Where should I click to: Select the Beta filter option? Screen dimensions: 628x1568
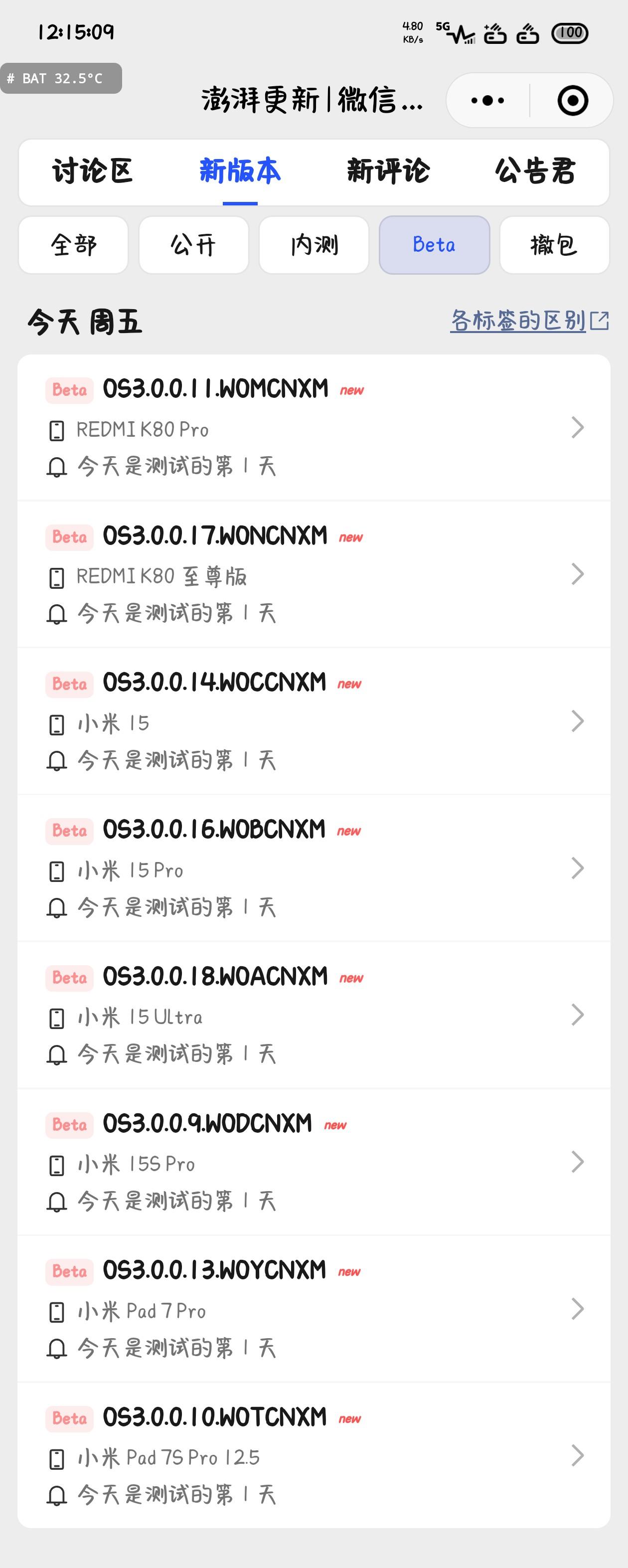pyautogui.click(x=433, y=245)
